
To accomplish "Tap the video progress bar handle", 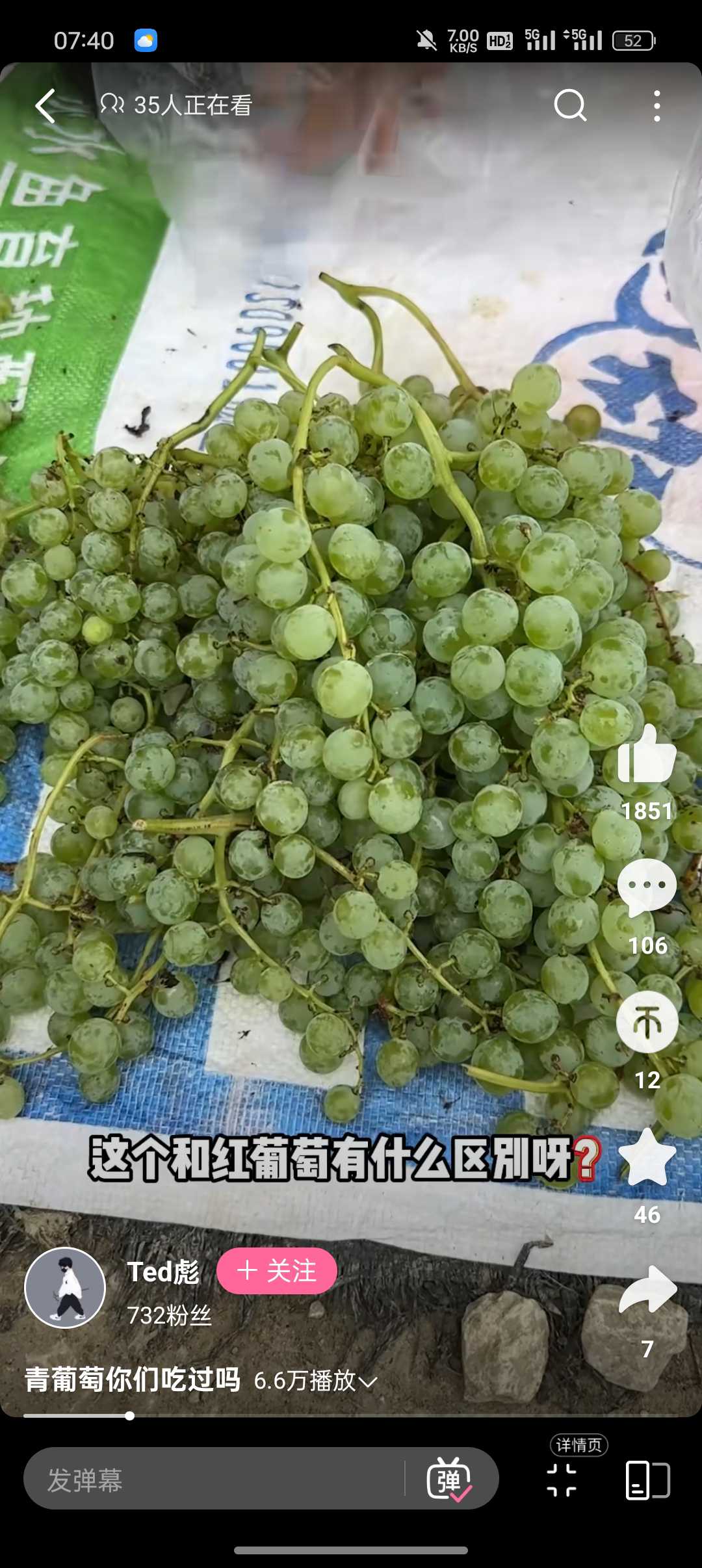I will 130,1415.
